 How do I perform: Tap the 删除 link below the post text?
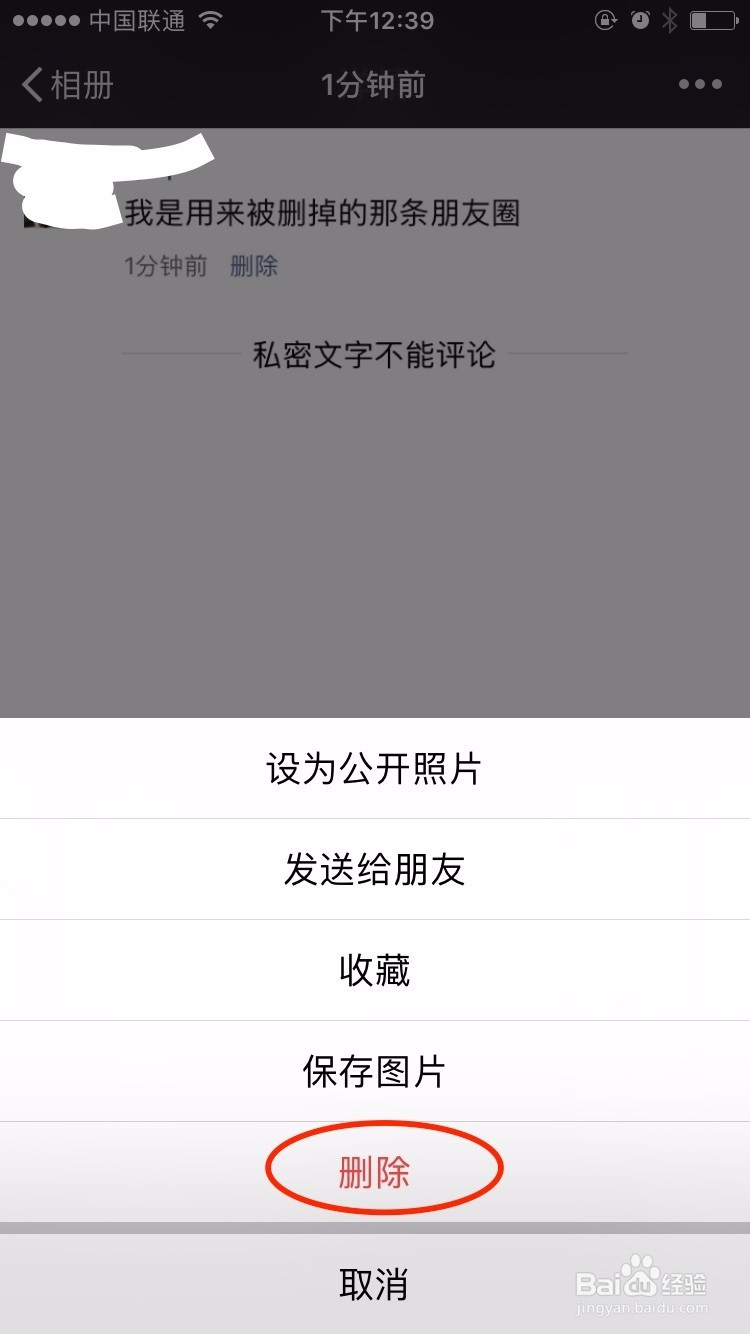pyautogui.click(x=253, y=266)
